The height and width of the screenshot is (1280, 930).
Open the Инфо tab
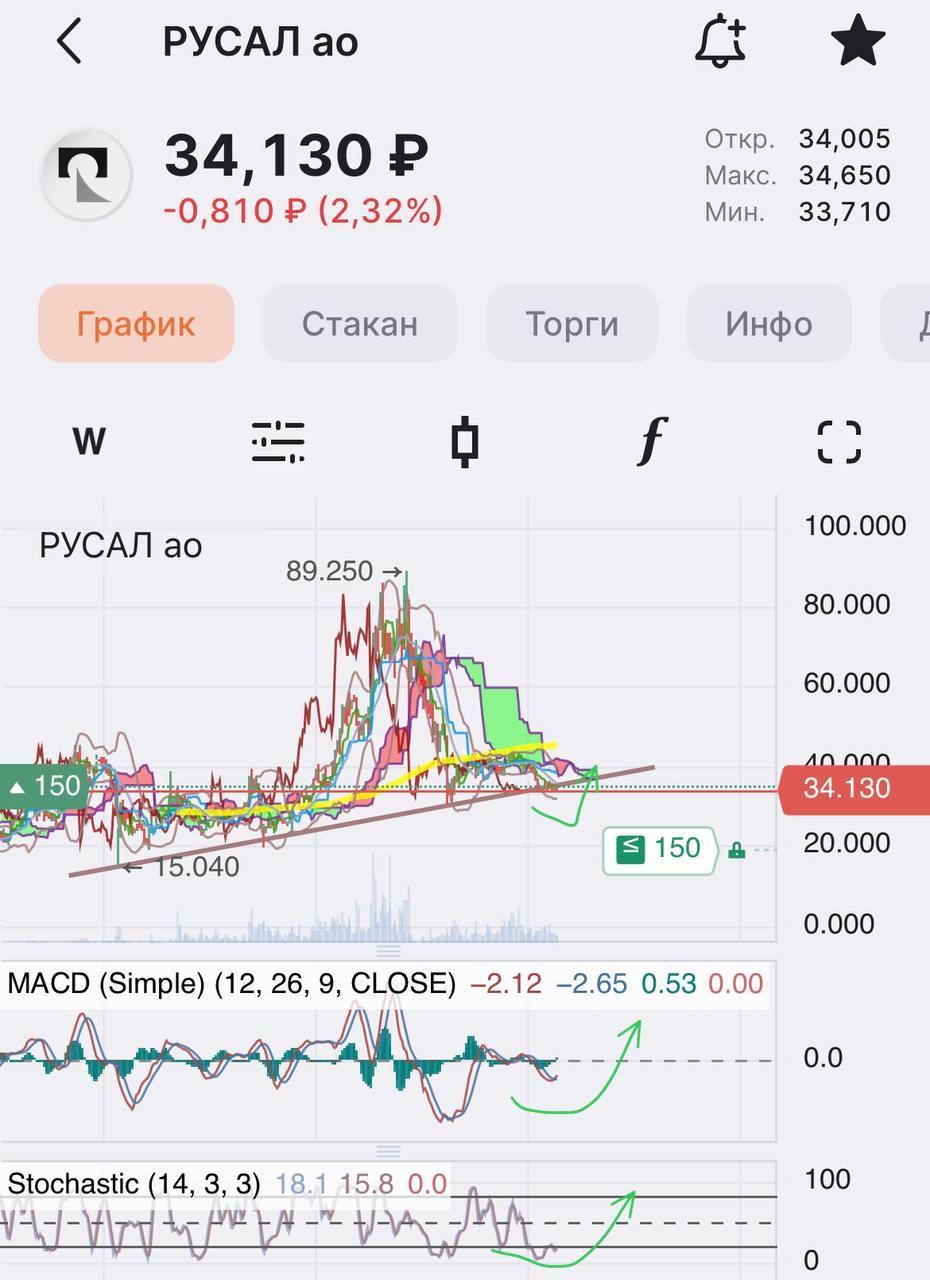pyautogui.click(x=769, y=323)
